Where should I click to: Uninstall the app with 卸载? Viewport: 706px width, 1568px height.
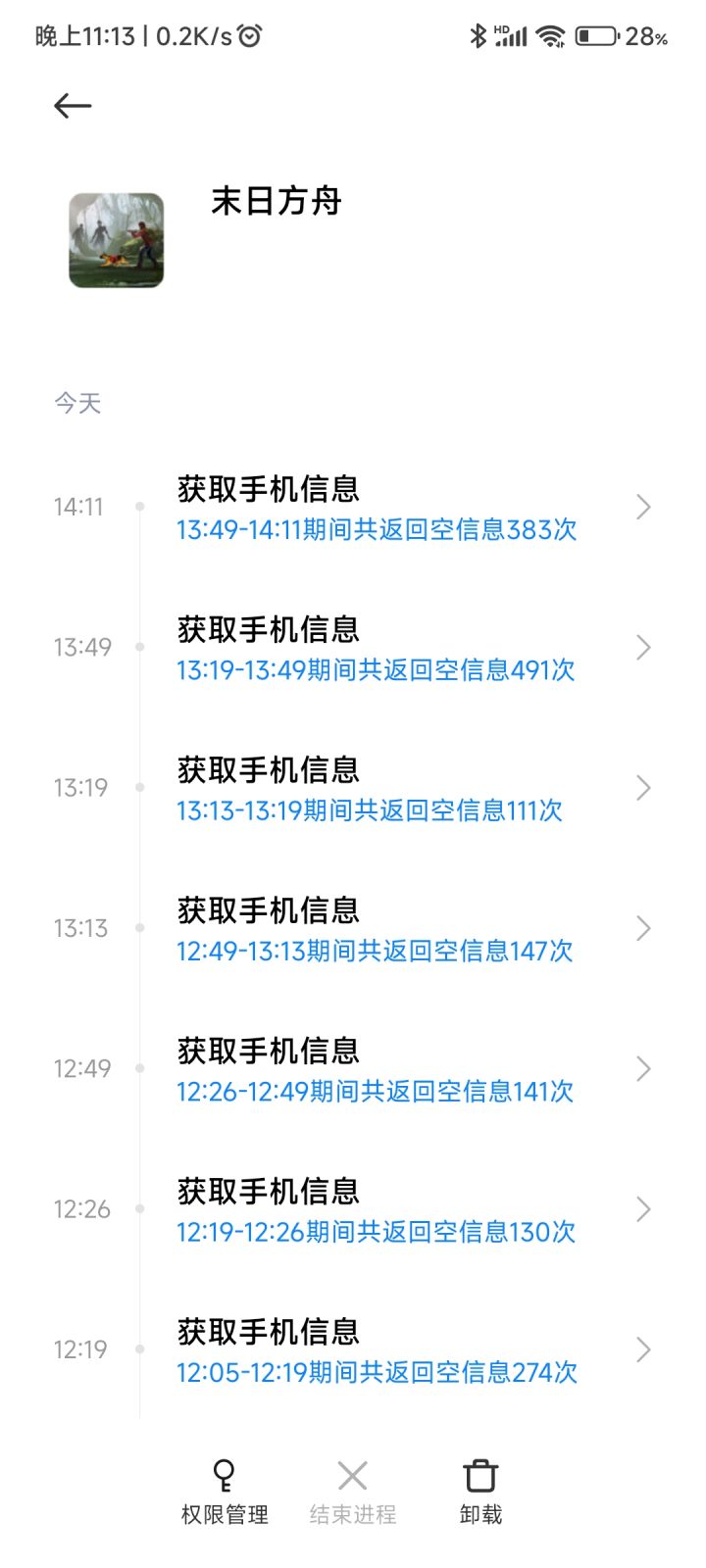(480, 1492)
